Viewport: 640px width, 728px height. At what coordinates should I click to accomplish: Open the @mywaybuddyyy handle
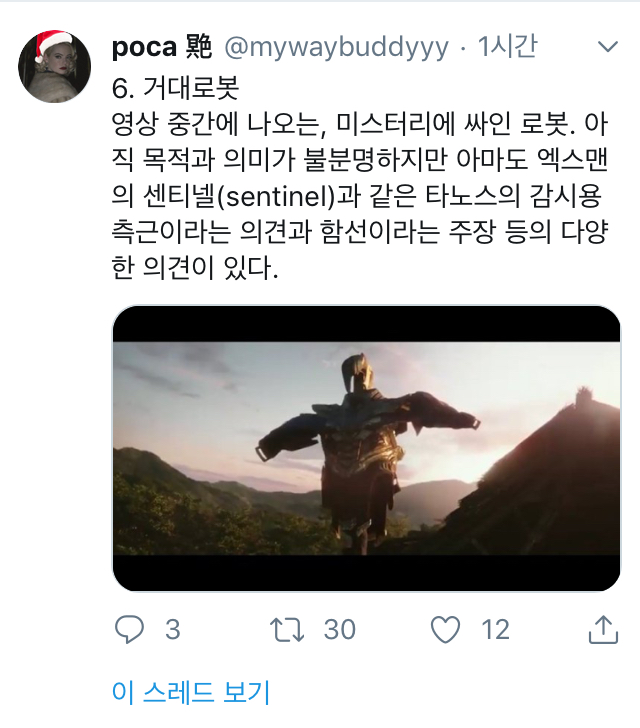[x=335, y=46]
